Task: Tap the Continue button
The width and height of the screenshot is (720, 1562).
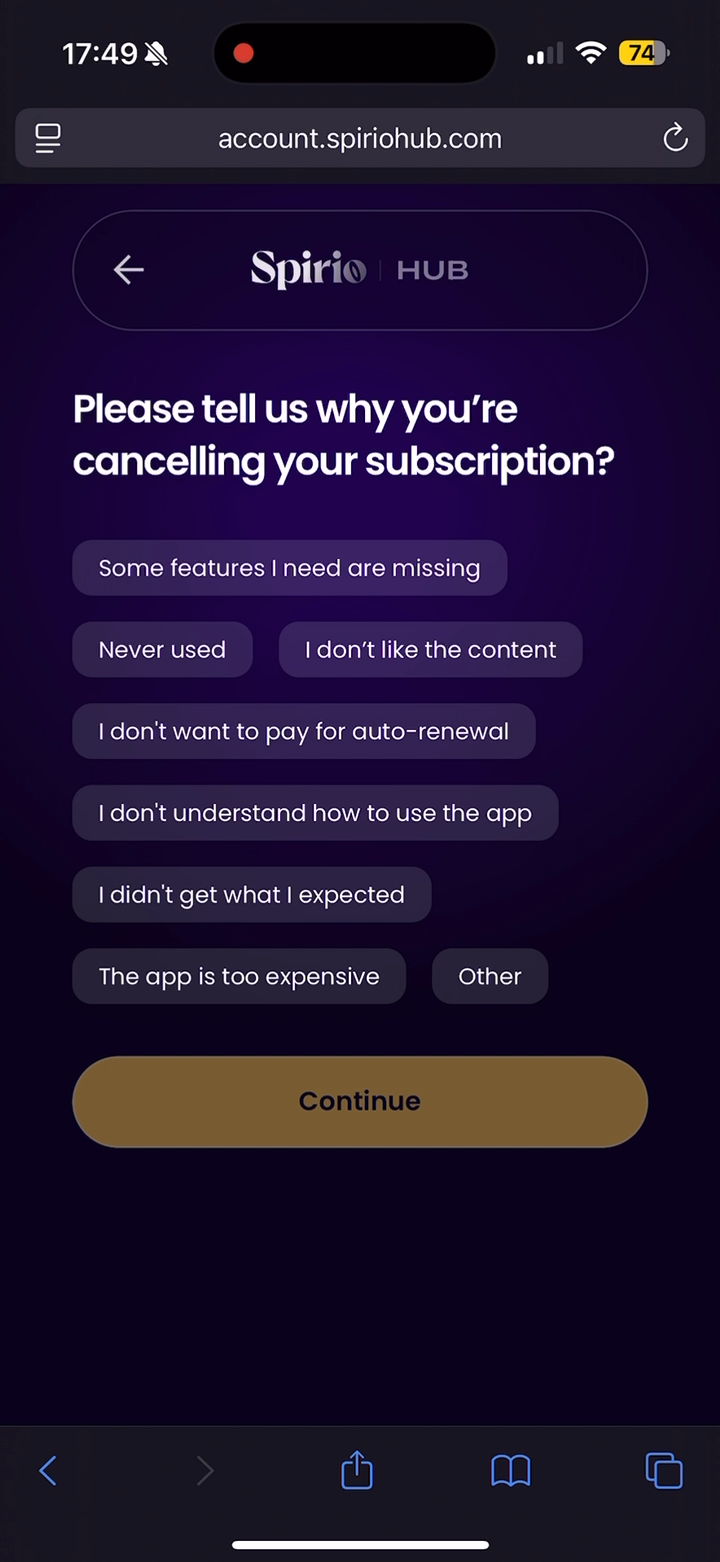Action: tap(360, 1101)
